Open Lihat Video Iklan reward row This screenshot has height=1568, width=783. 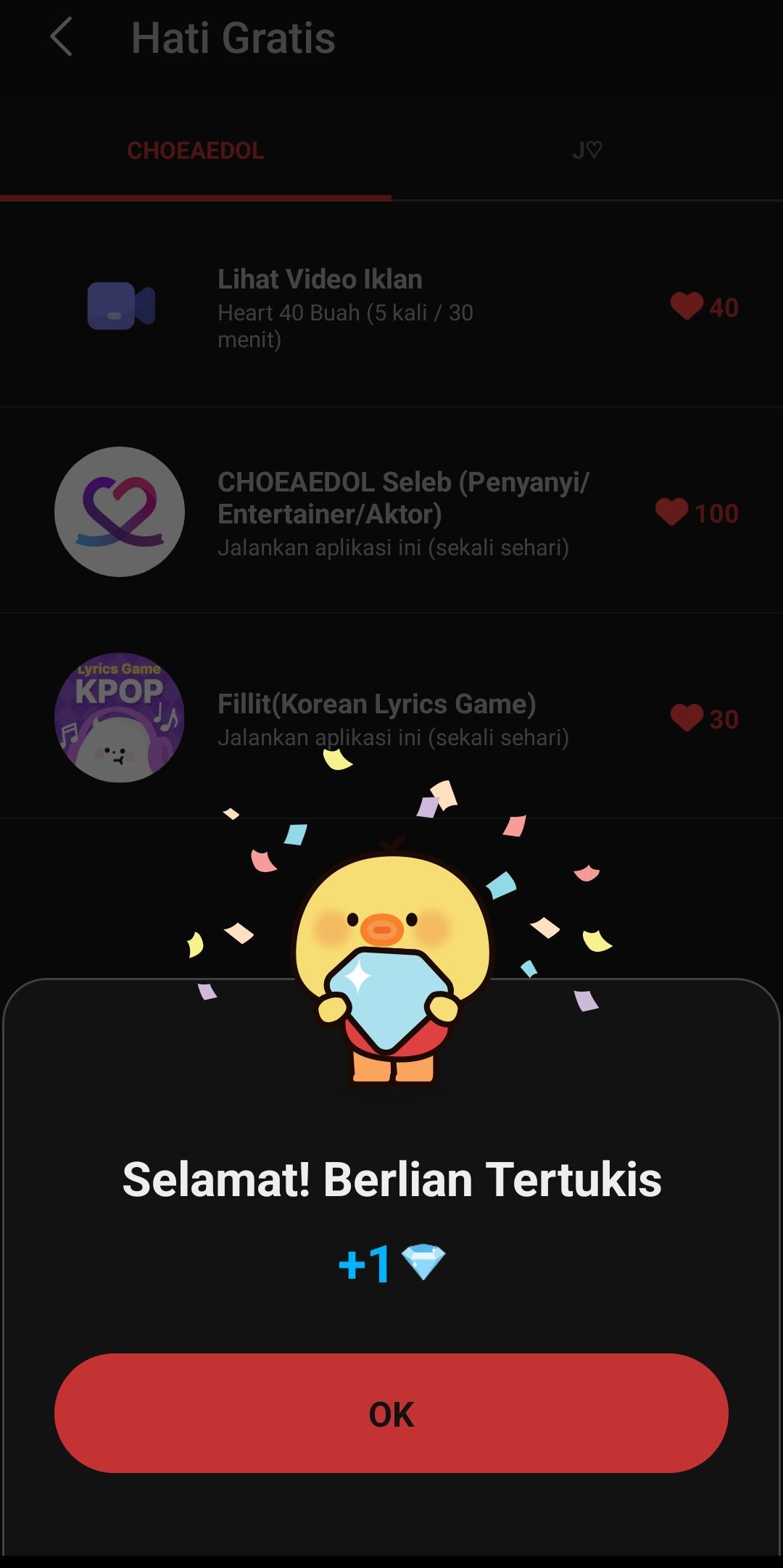391,307
